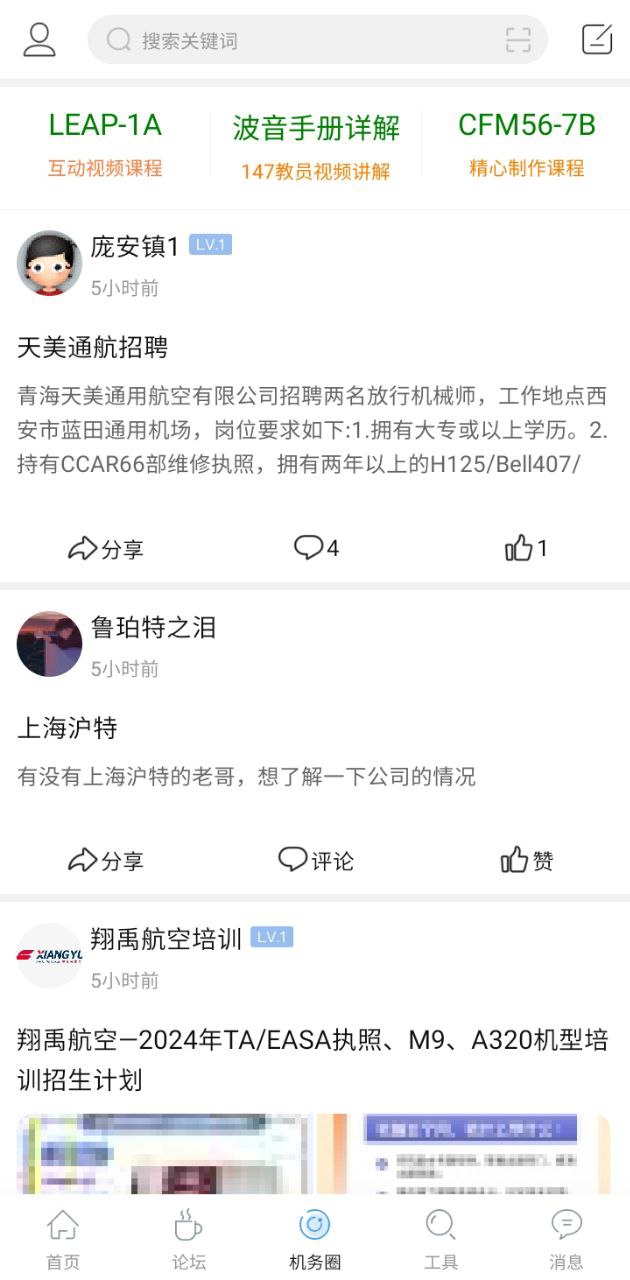The height and width of the screenshot is (1280, 630).
Task: Compose a new post
Action: pyautogui.click(x=597, y=40)
